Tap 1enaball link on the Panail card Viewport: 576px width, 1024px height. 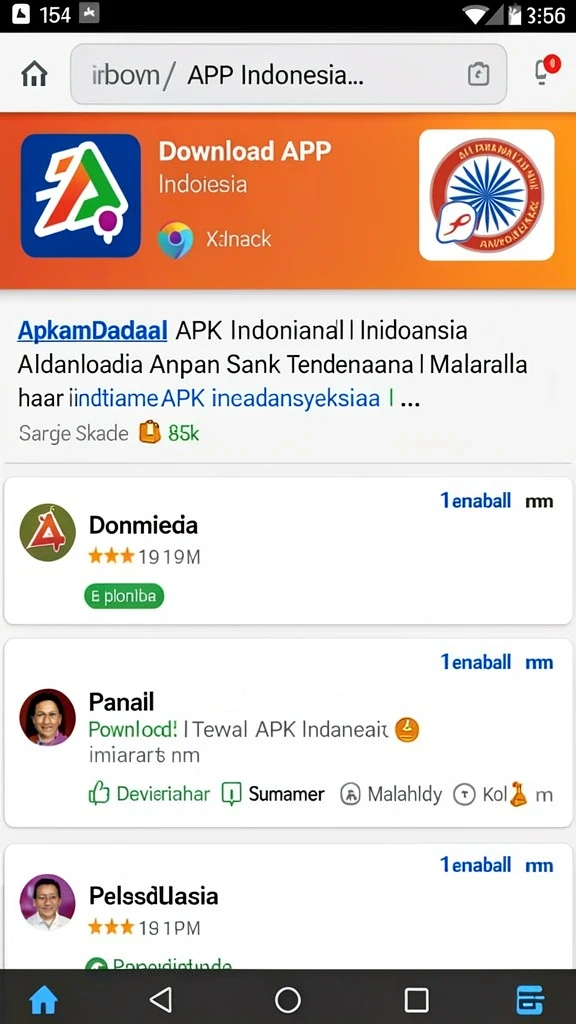pos(475,662)
